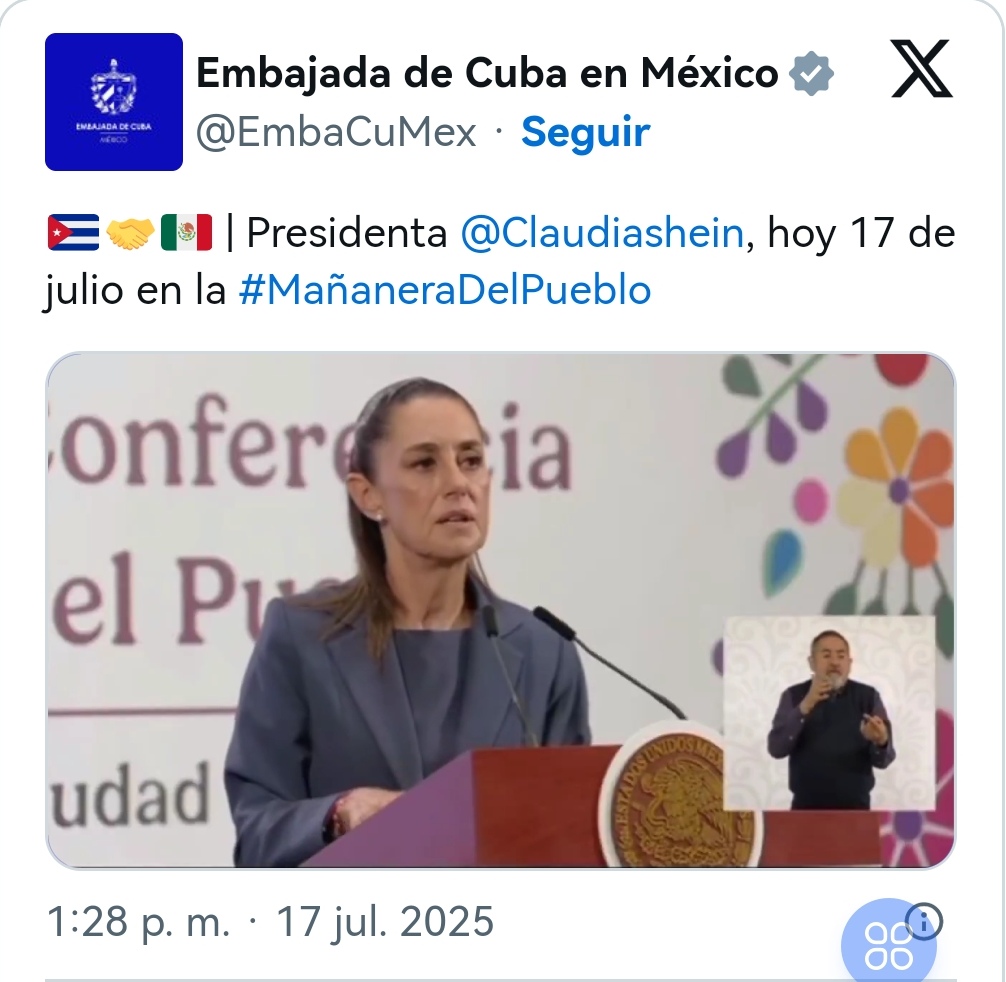Image resolution: width=1006 pixels, height=982 pixels.
Task: Open the #MañaneraDelPueblo hashtag
Action: point(445,290)
